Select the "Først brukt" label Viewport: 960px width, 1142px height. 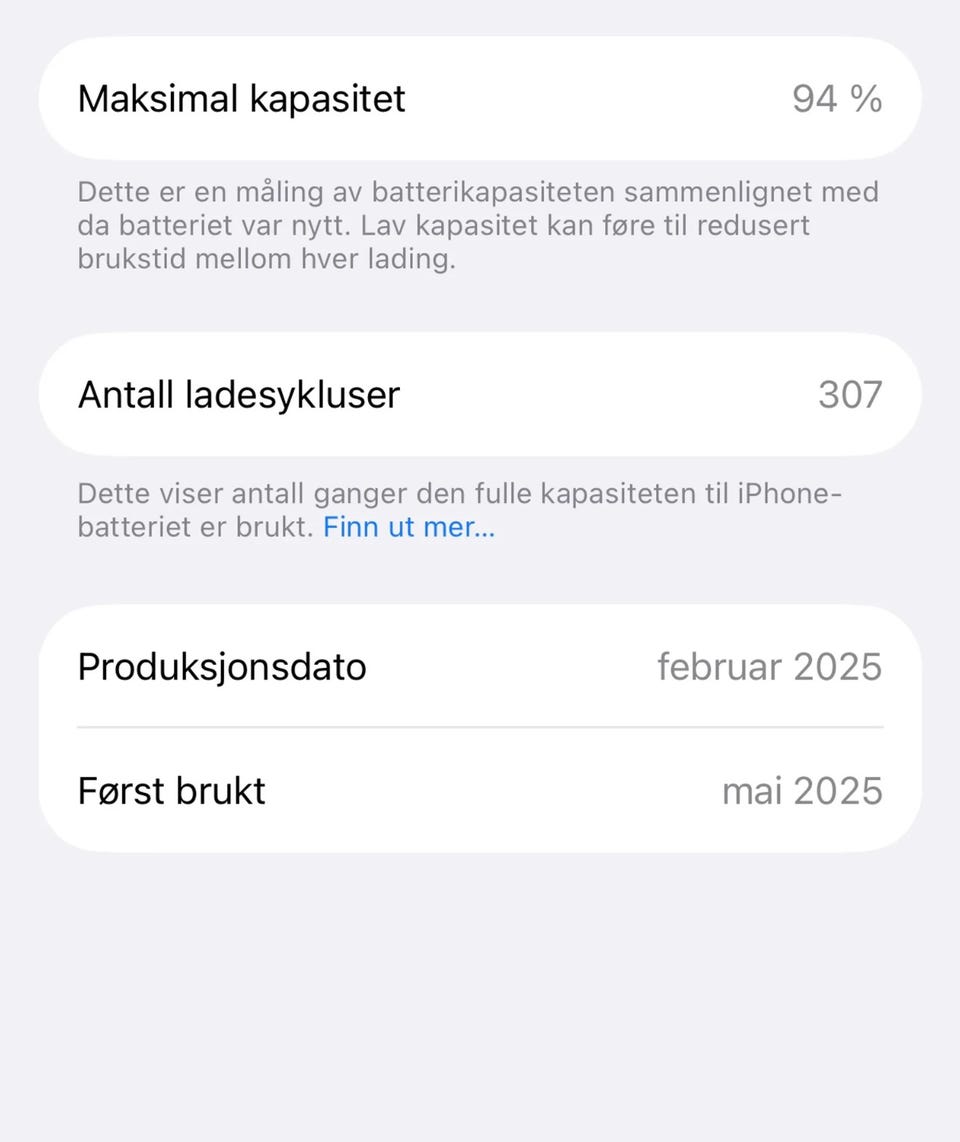pos(172,790)
